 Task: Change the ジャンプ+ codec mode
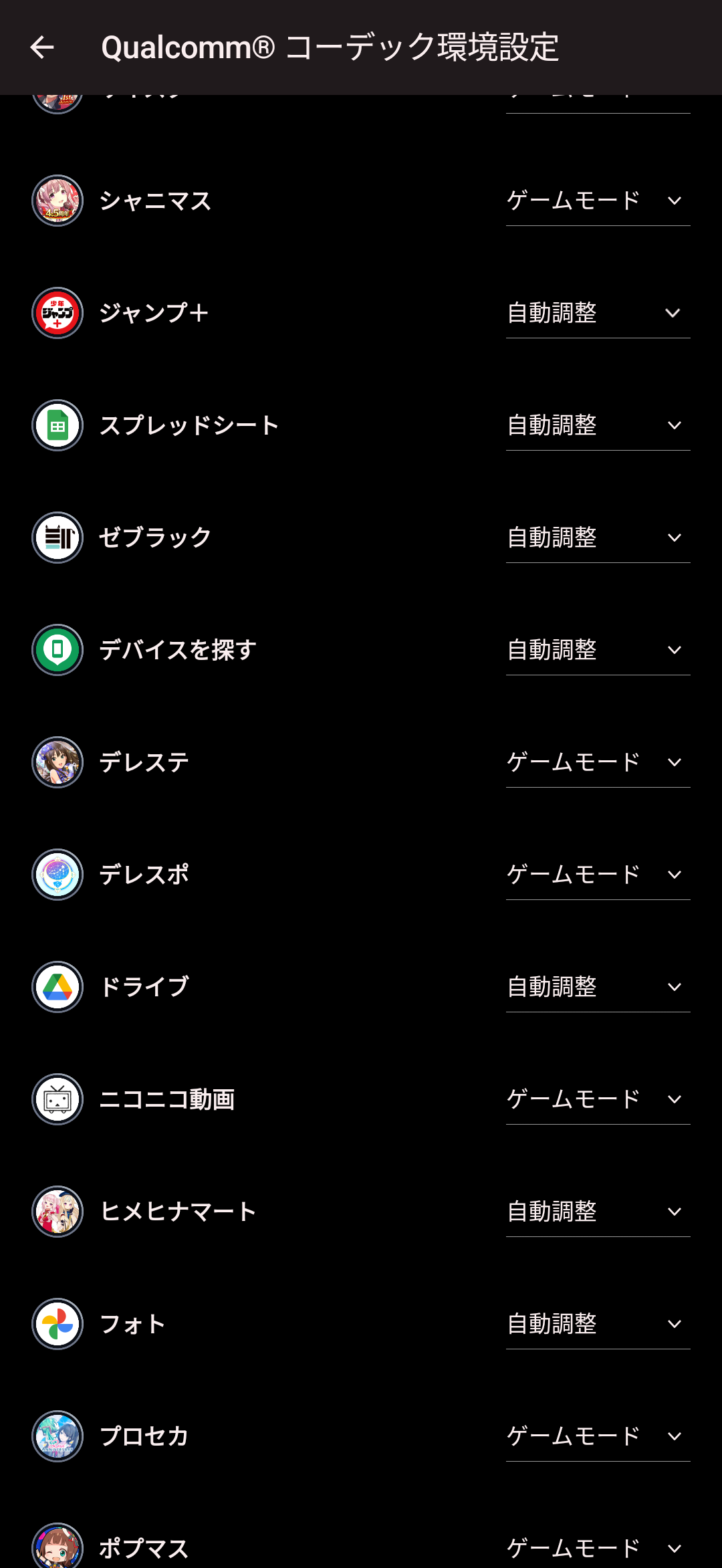(x=597, y=313)
